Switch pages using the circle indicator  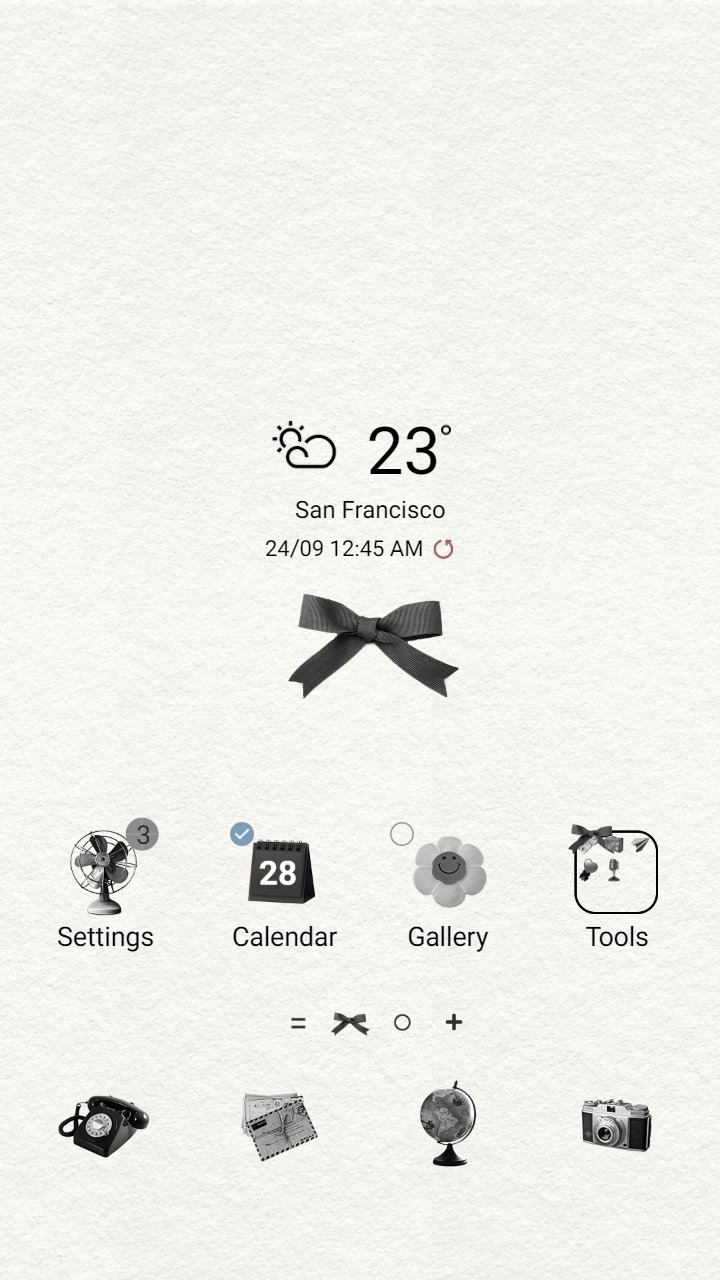coord(402,1022)
